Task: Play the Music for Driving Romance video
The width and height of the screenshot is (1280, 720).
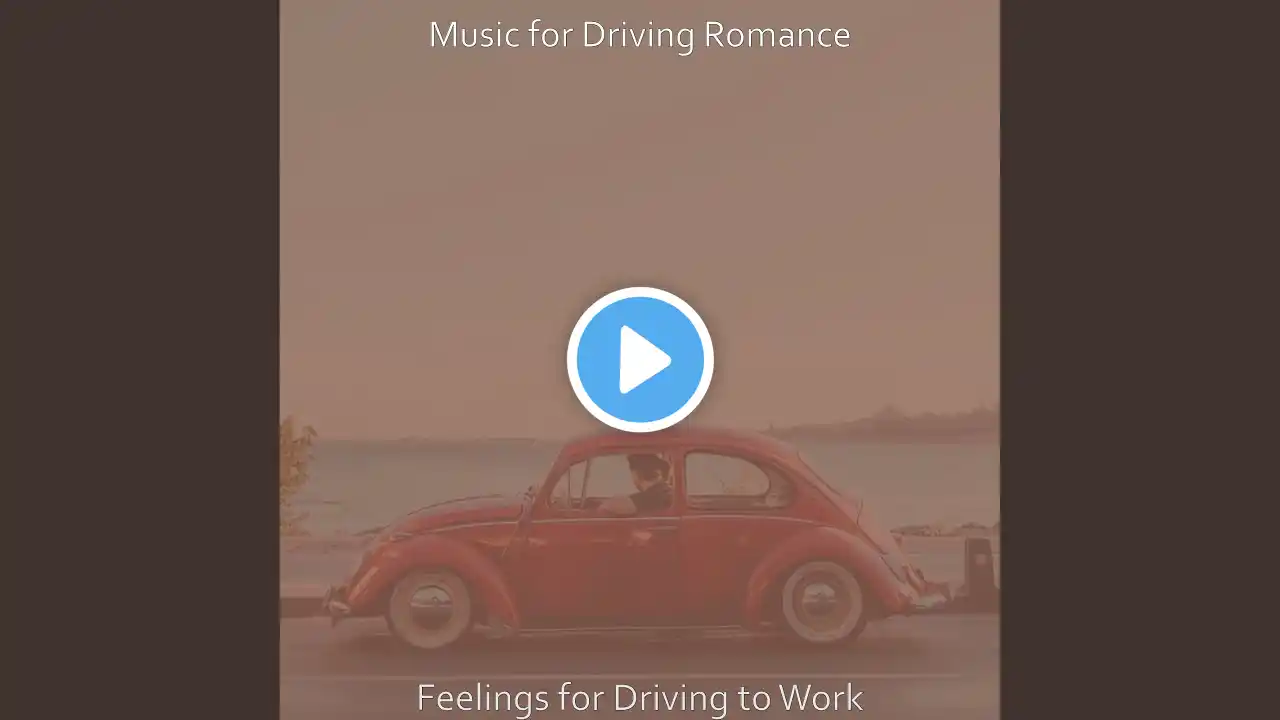Action: pos(640,360)
